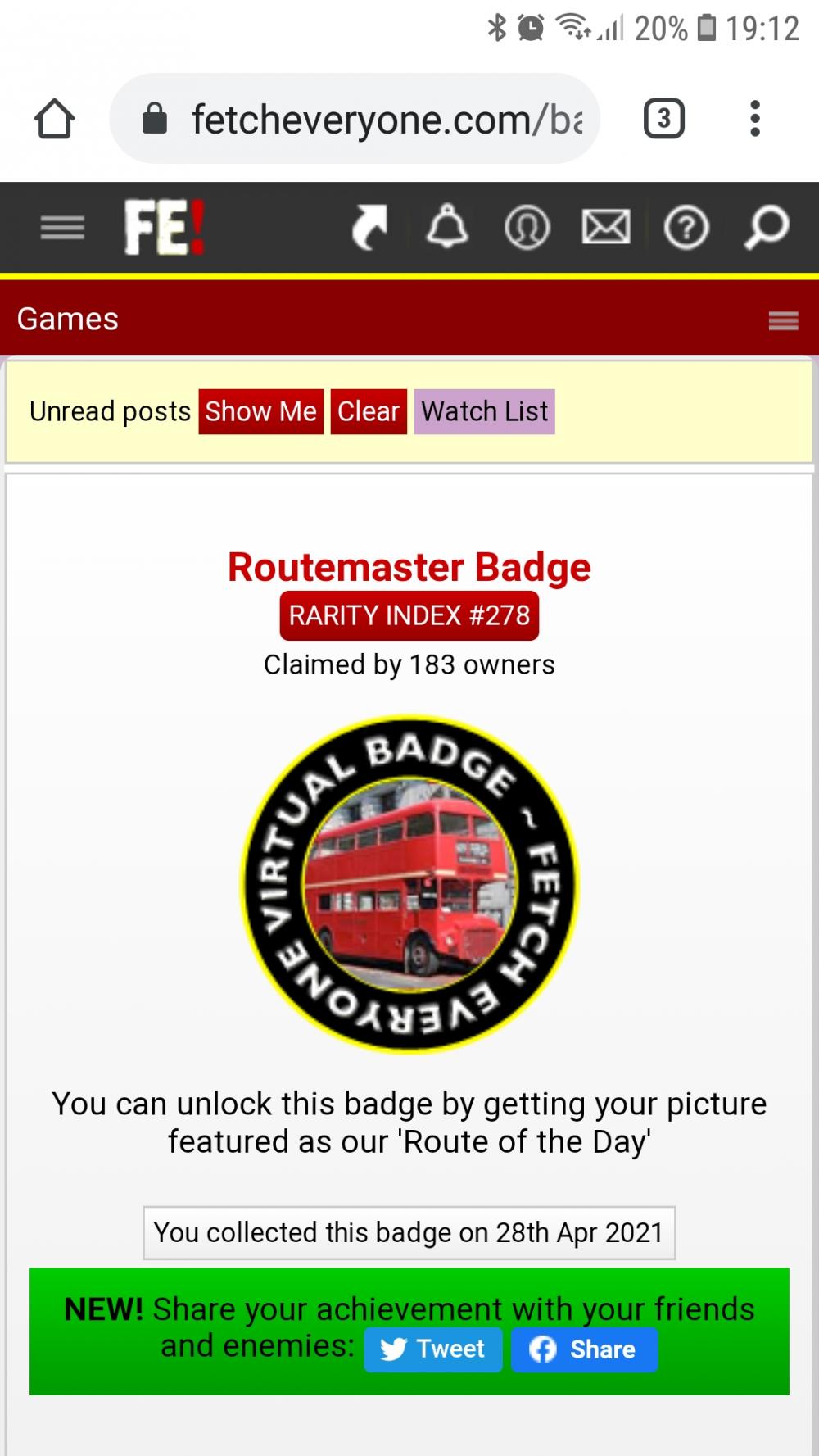Share the badge on Facebook
This screenshot has width=819, height=1456.
(584, 1349)
